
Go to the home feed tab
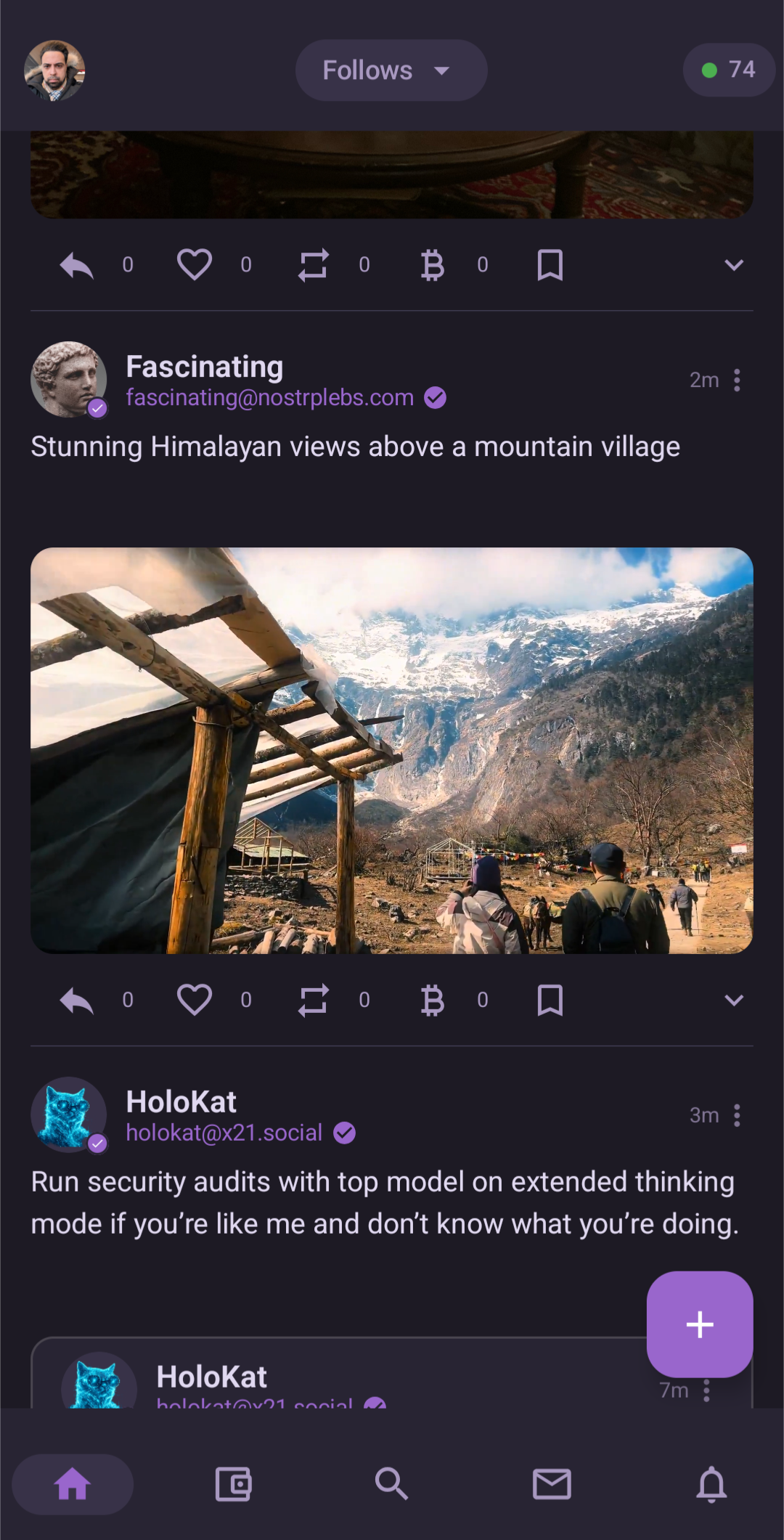click(x=73, y=1484)
